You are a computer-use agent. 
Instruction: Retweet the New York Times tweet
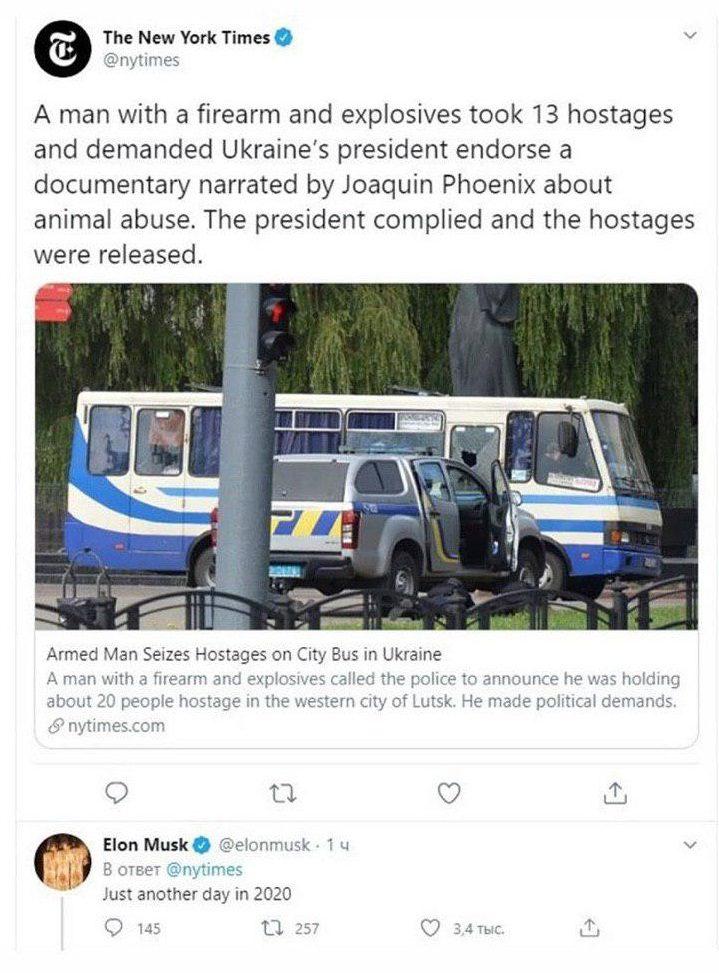283,794
